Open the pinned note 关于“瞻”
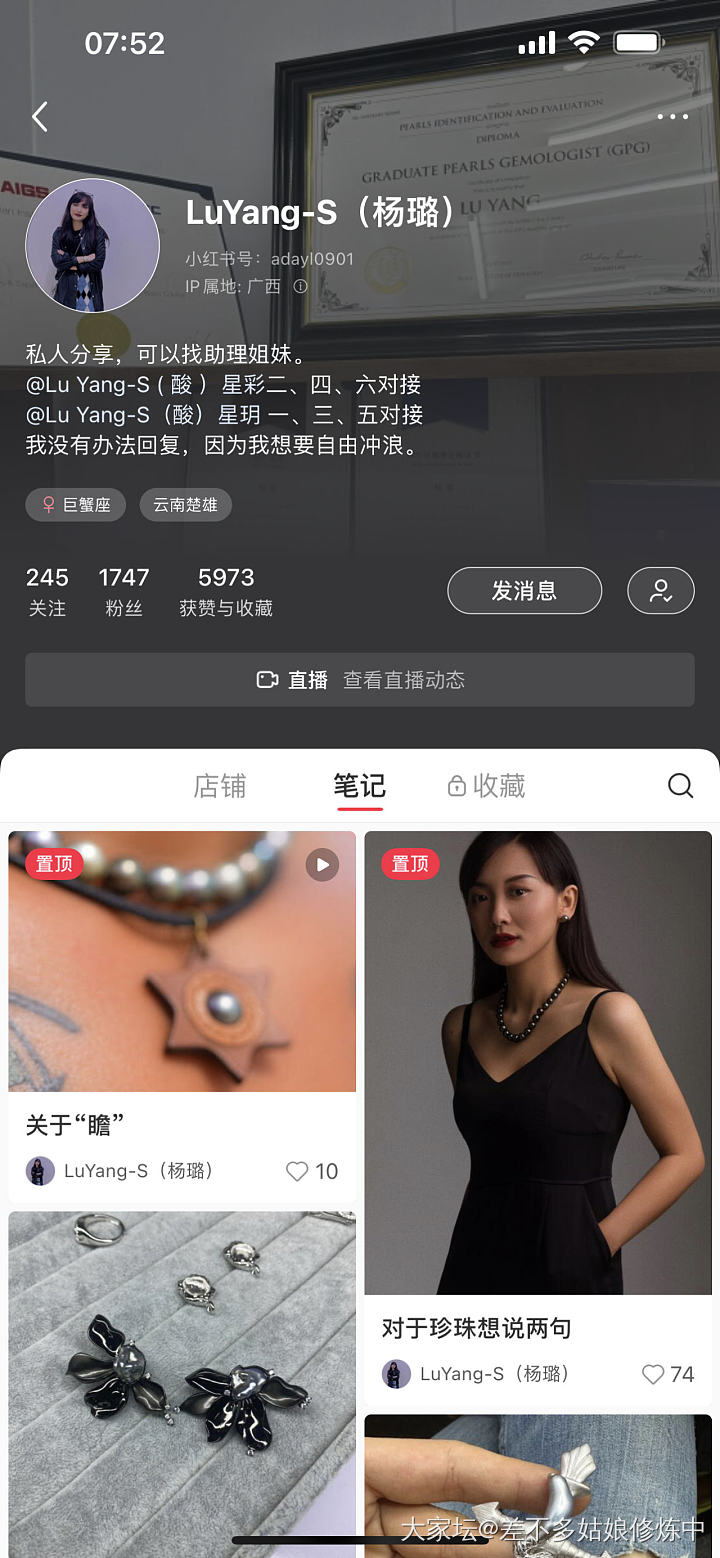The height and width of the screenshot is (1558, 720). [x=182, y=962]
